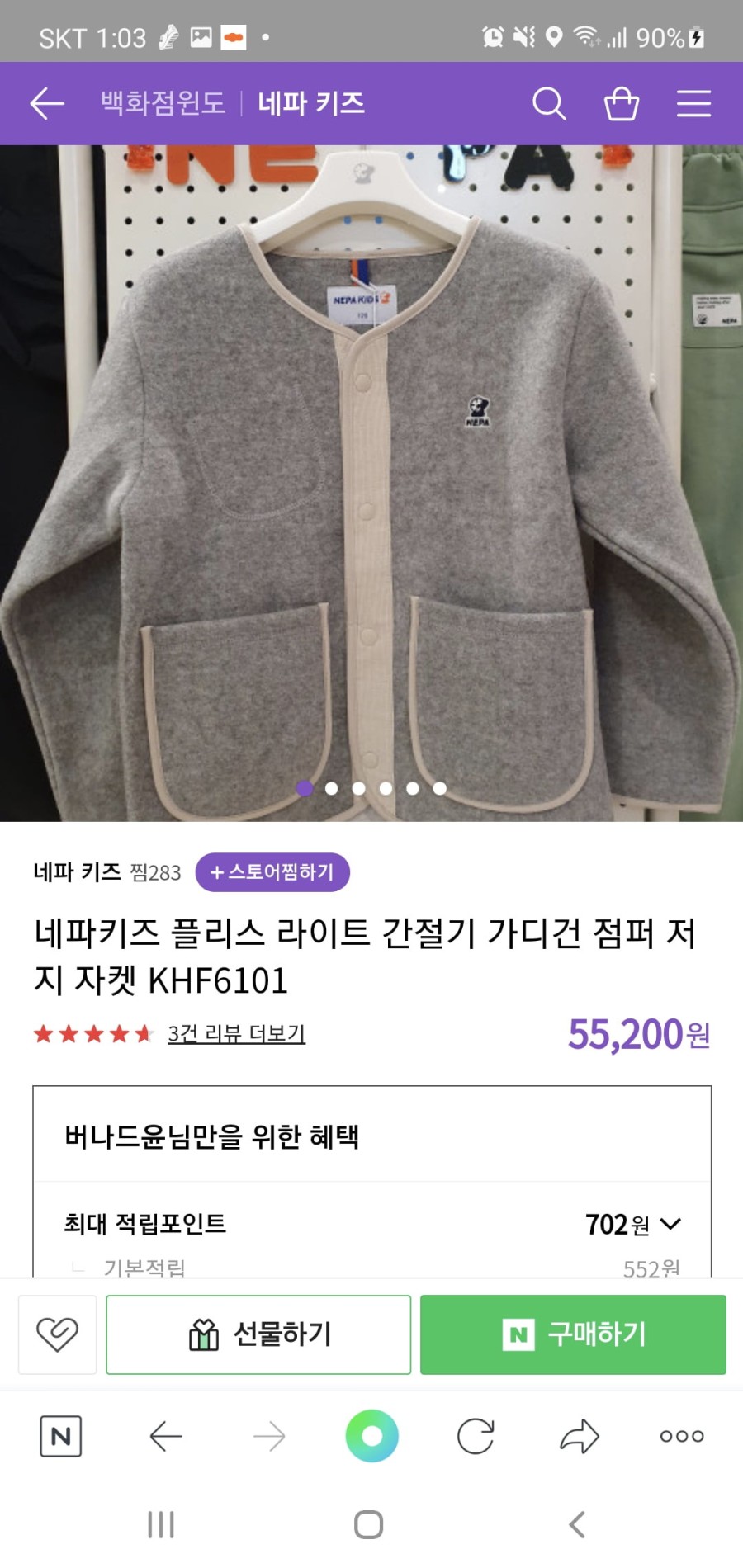Tap the 구매하기 purchase button

click(573, 1334)
